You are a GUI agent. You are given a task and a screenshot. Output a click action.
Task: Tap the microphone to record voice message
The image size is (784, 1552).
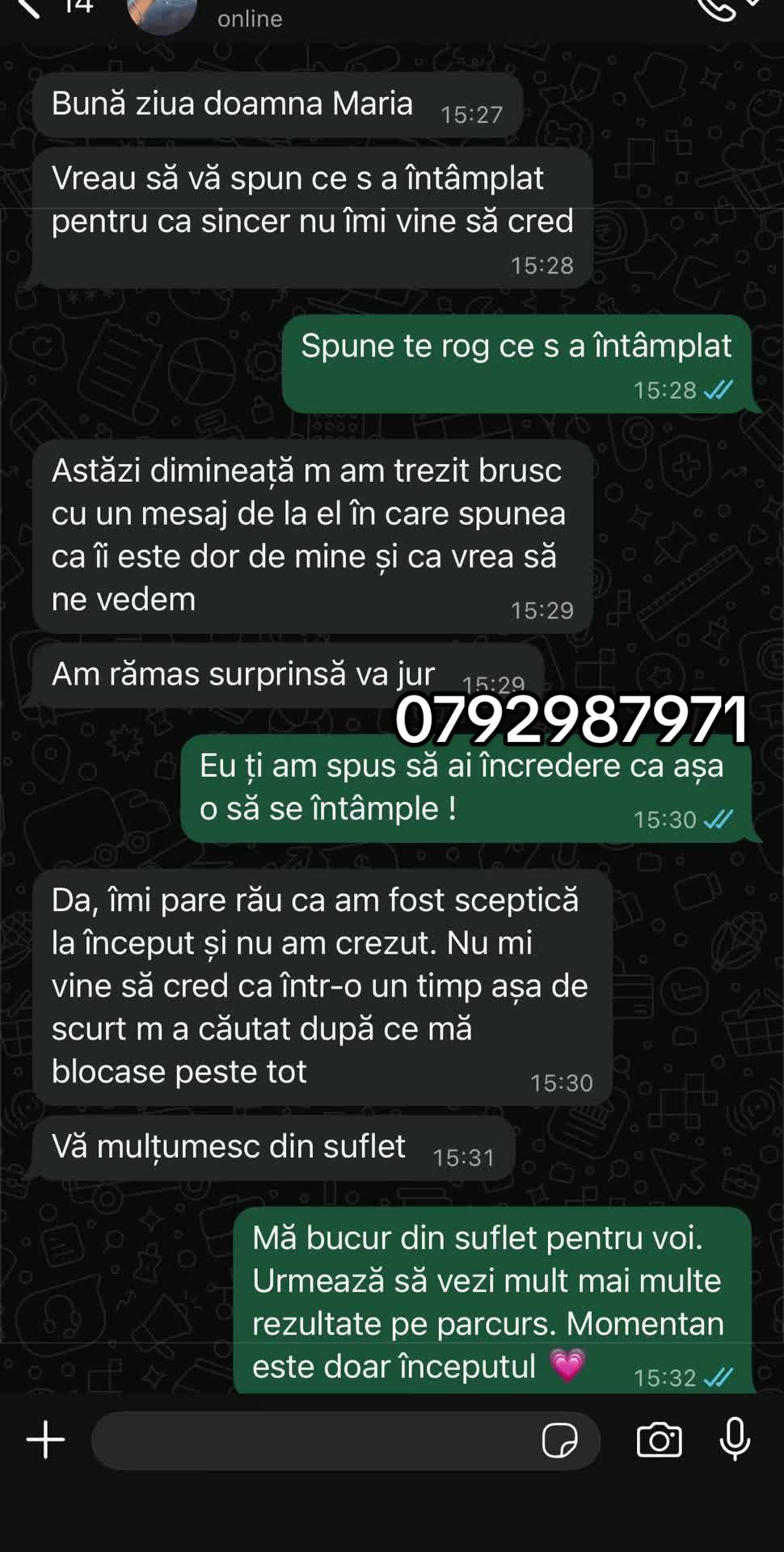pos(735,1439)
